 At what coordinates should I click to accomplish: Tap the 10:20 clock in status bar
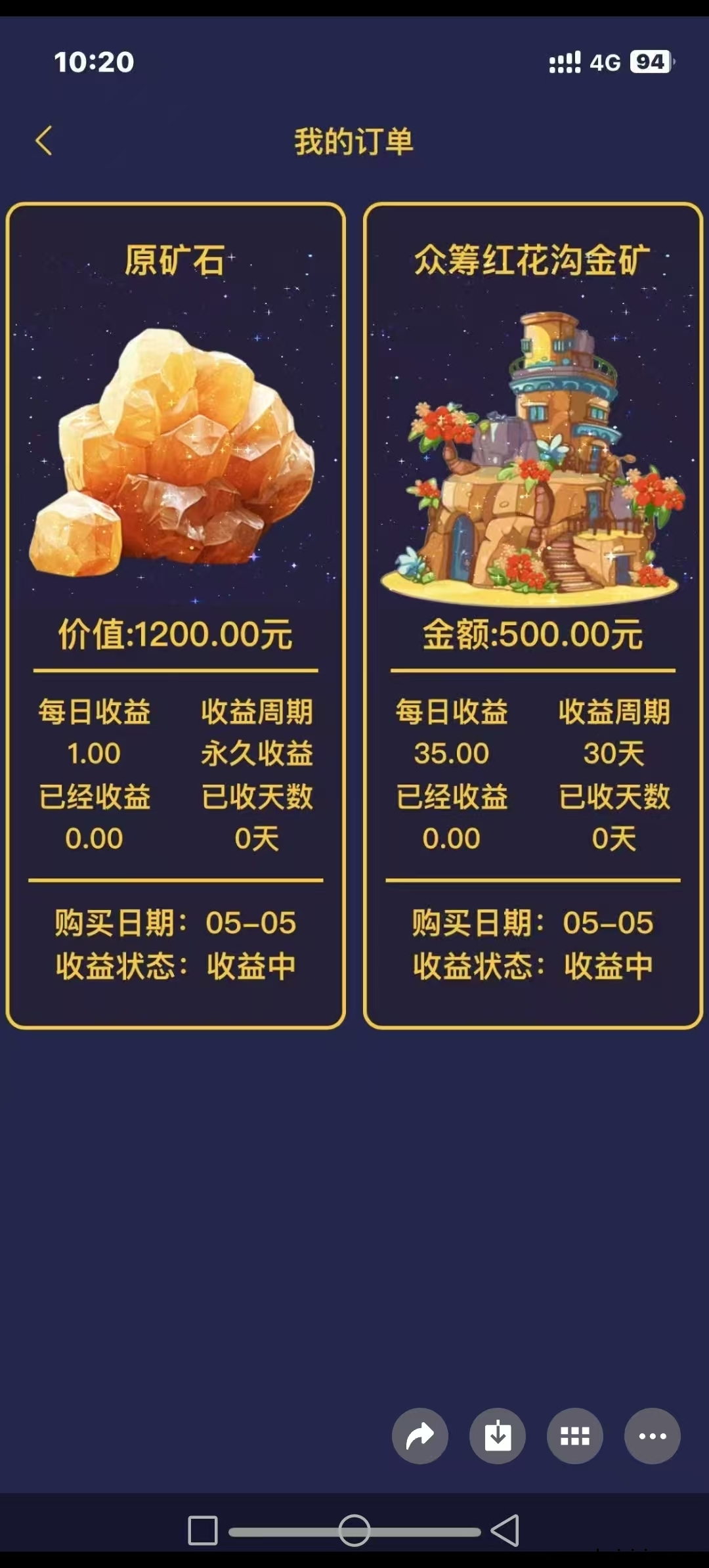[x=95, y=62]
